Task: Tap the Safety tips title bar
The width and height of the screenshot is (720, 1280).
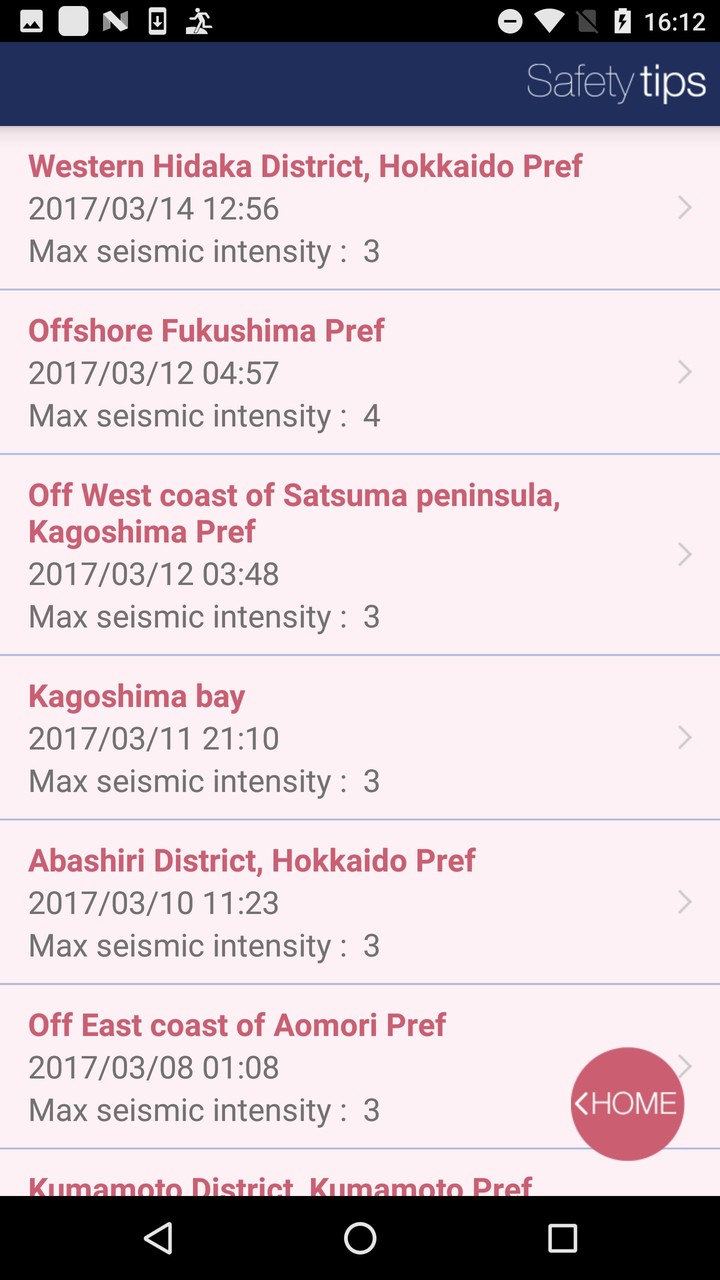Action: tap(615, 83)
